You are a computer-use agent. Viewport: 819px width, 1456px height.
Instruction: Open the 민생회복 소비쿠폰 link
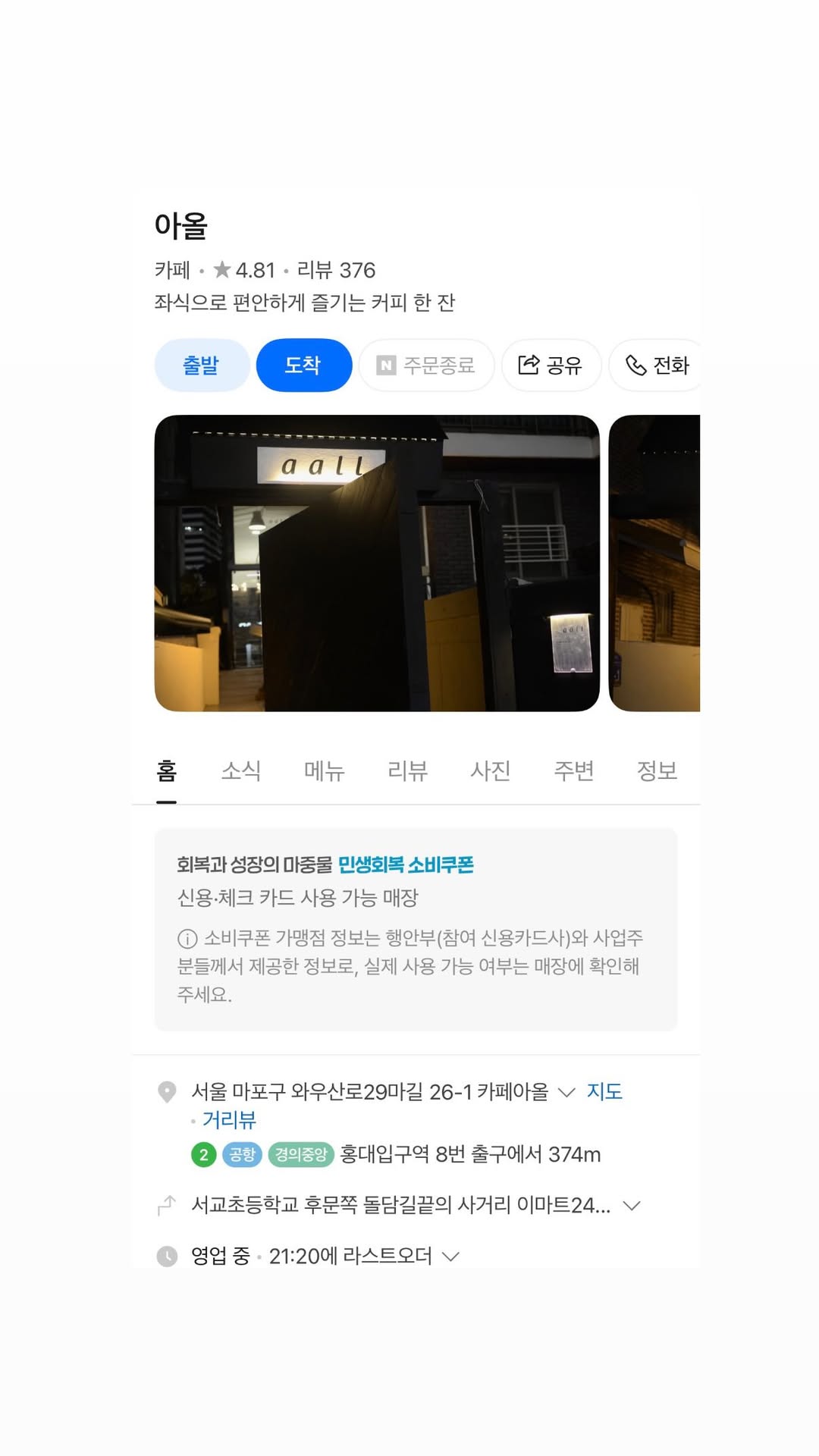pyautogui.click(x=406, y=865)
